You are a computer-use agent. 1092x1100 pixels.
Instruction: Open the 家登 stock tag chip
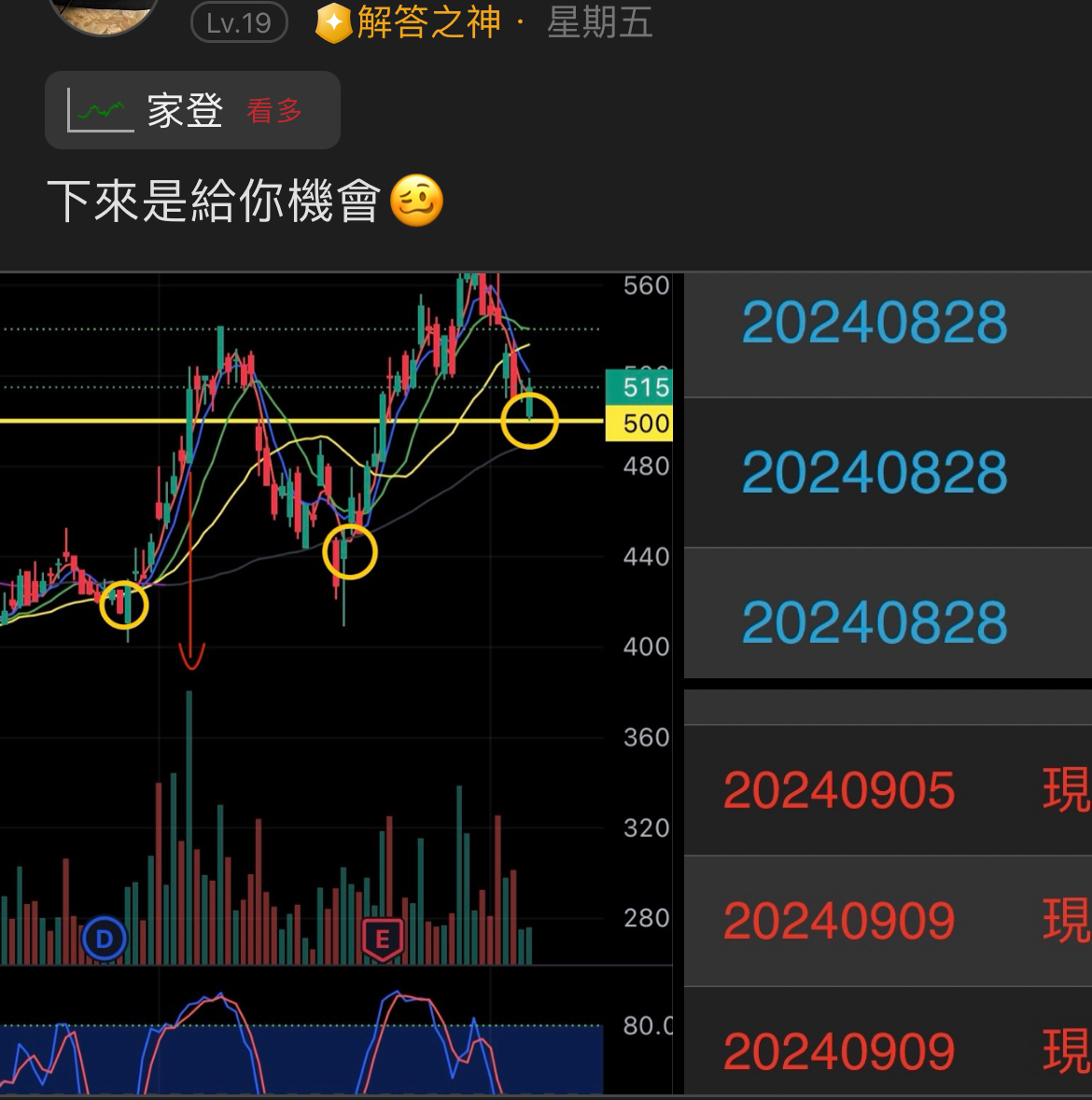(x=192, y=110)
